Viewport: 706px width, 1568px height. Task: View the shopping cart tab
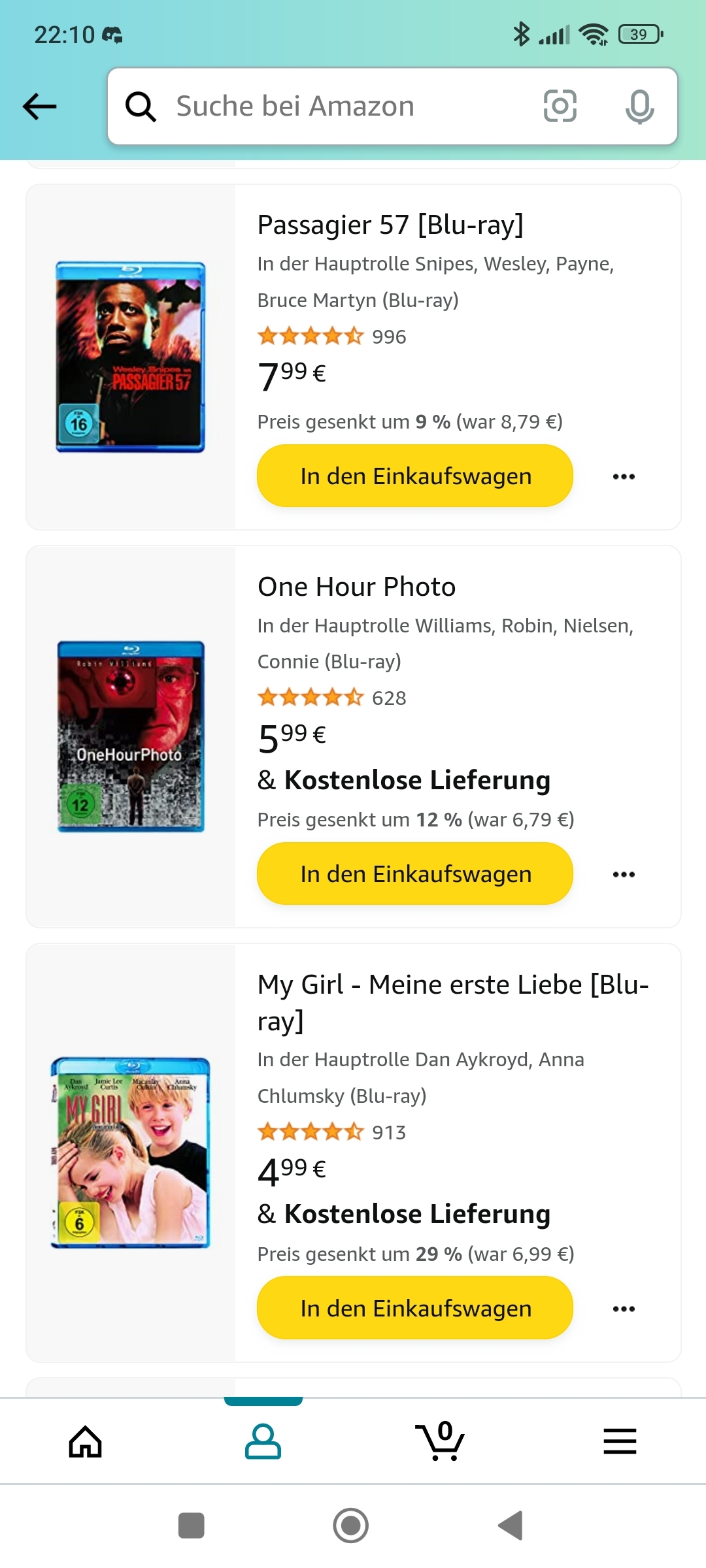point(440,1441)
